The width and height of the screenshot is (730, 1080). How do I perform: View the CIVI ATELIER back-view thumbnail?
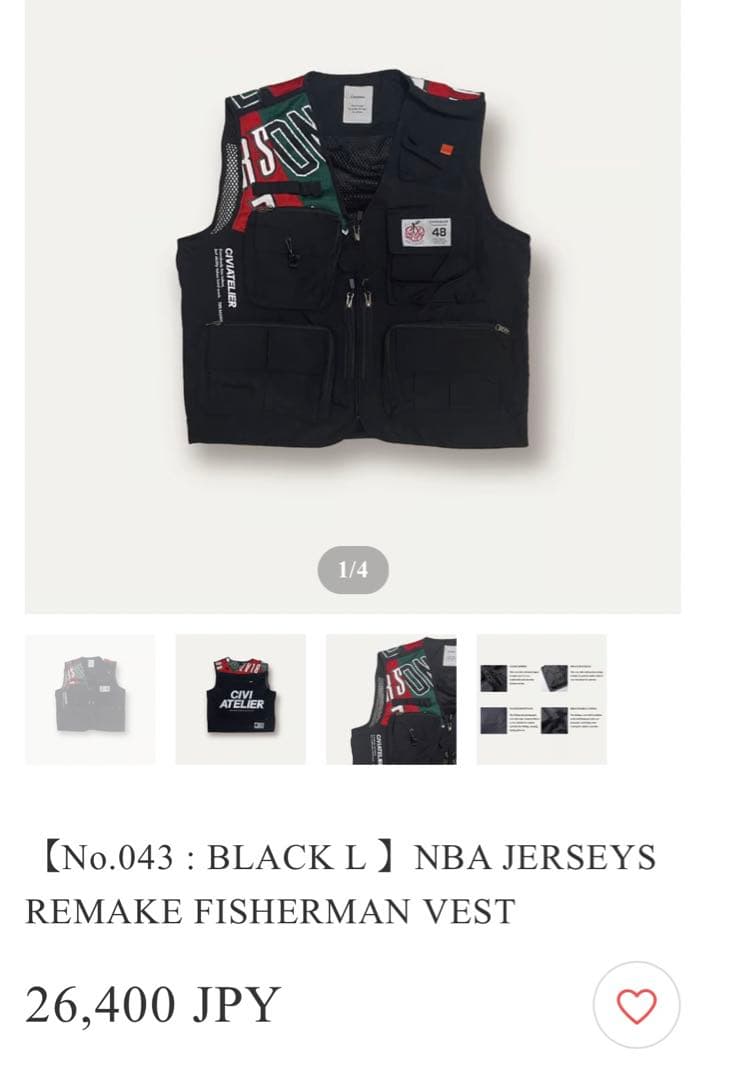click(240, 699)
